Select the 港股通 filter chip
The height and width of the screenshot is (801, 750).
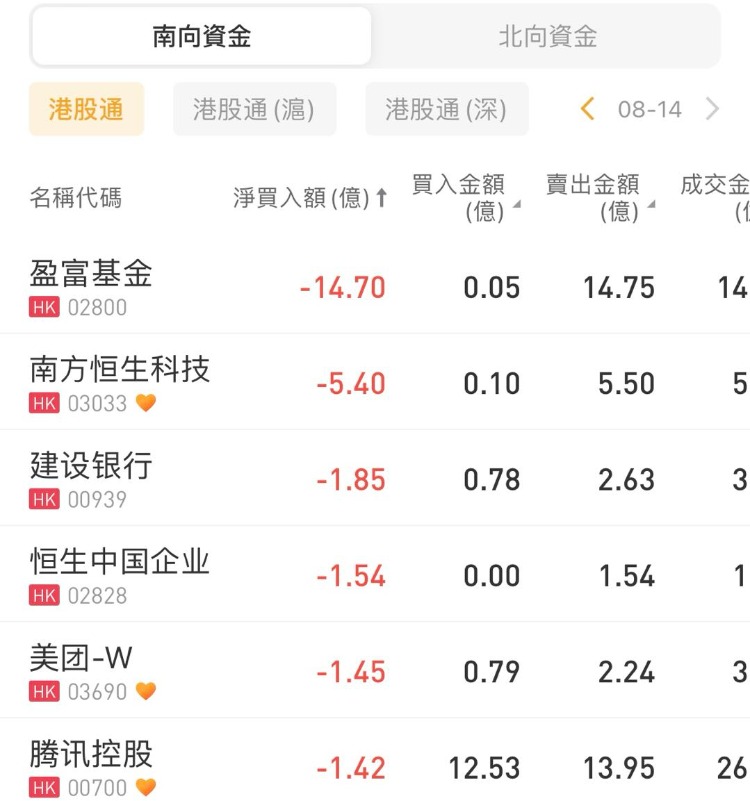86,109
